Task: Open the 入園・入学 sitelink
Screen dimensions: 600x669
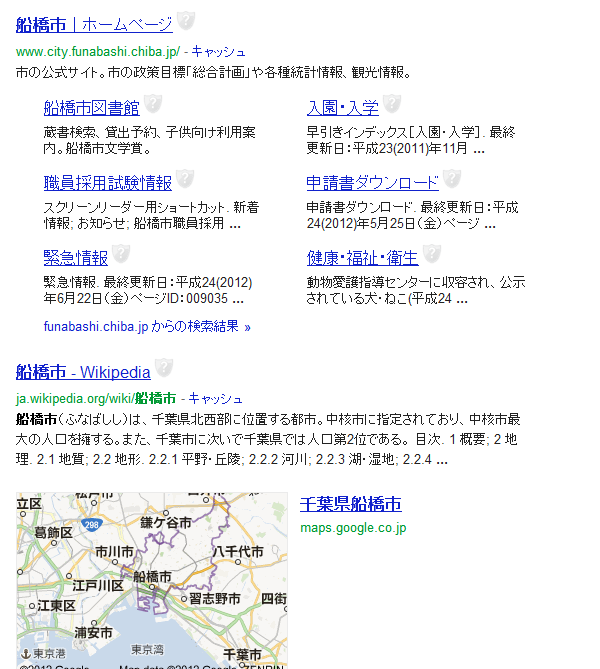Action: (342, 108)
